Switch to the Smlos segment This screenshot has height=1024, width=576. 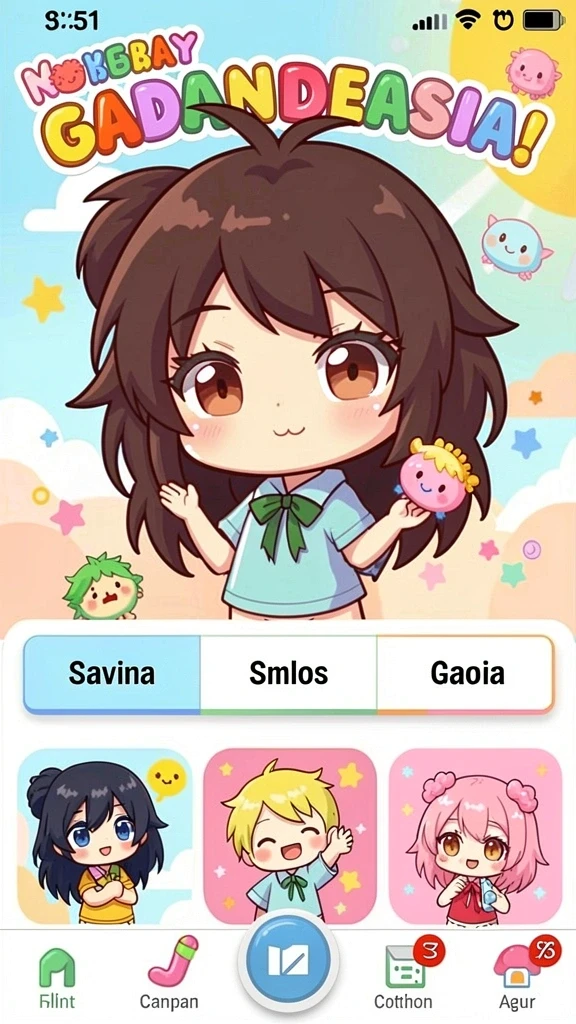[289, 673]
